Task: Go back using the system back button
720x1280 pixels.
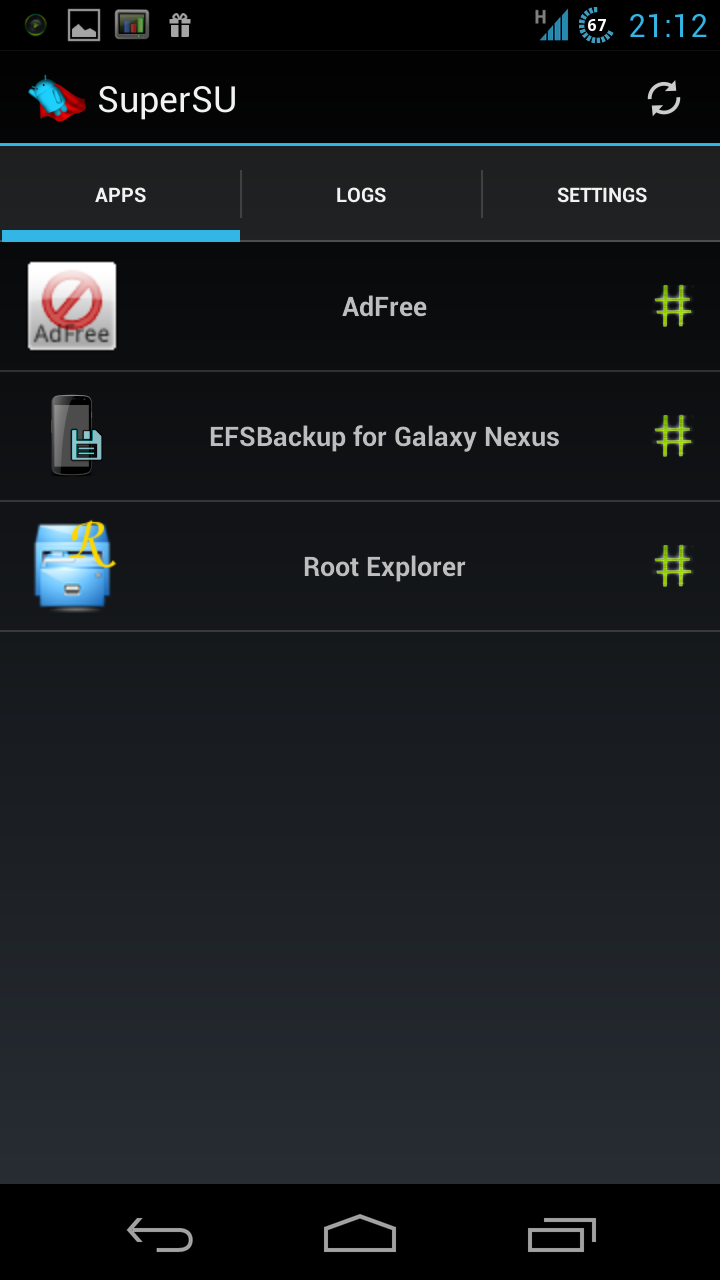Action: pos(160,1235)
